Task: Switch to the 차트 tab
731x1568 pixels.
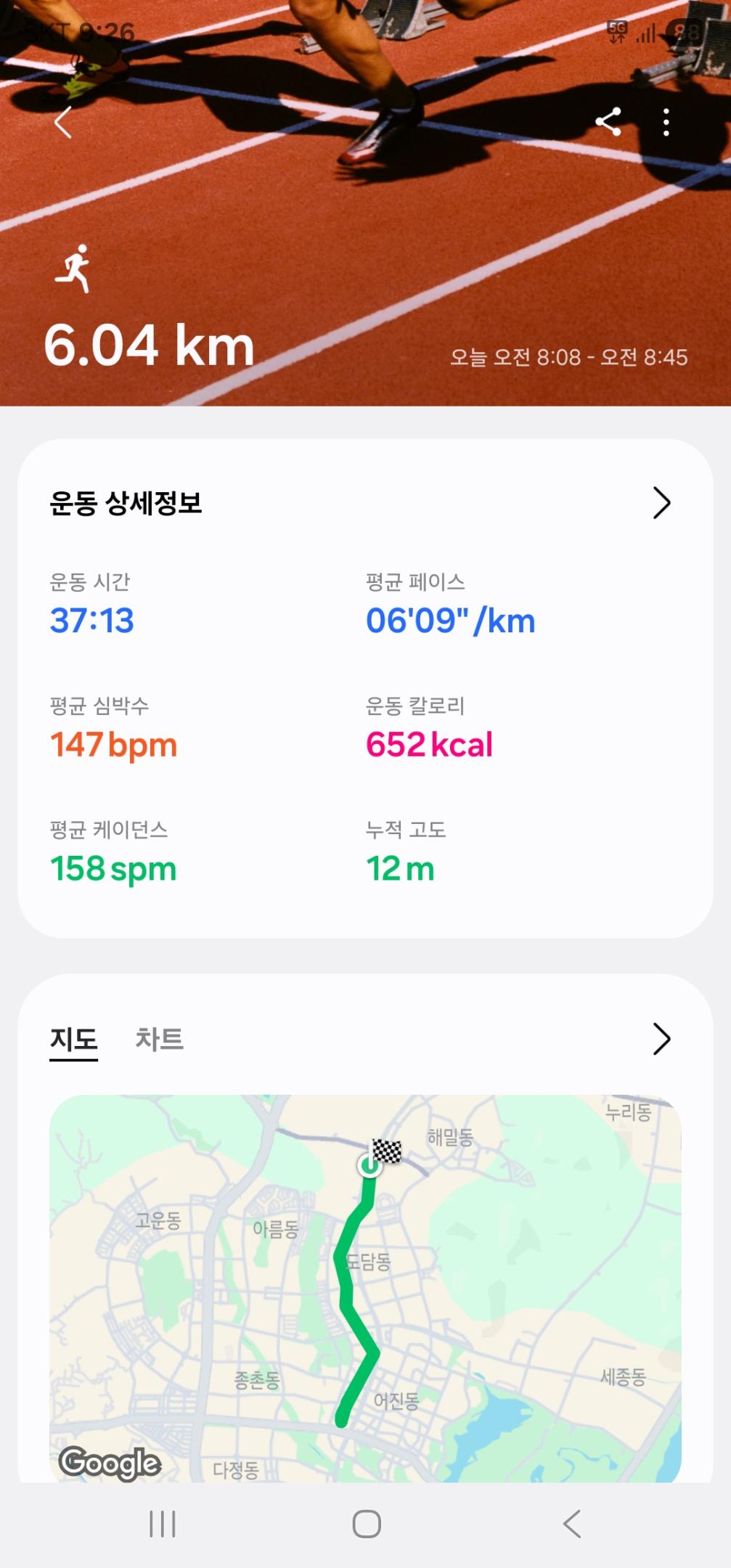Action: tap(159, 1039)
